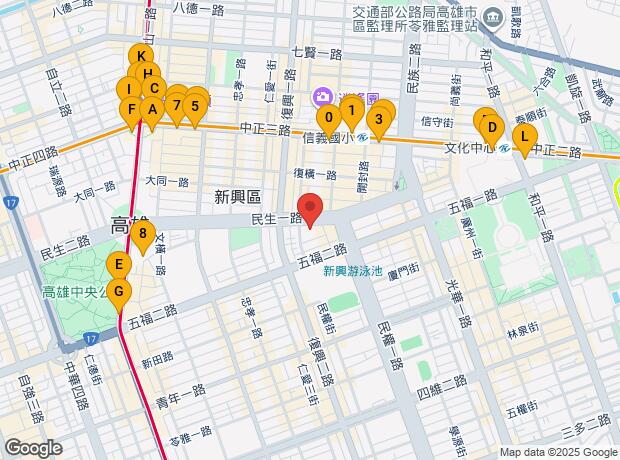This screenshot has height=460, width=620.
Task: Open map marker E
Action: (x=119, y=265)
